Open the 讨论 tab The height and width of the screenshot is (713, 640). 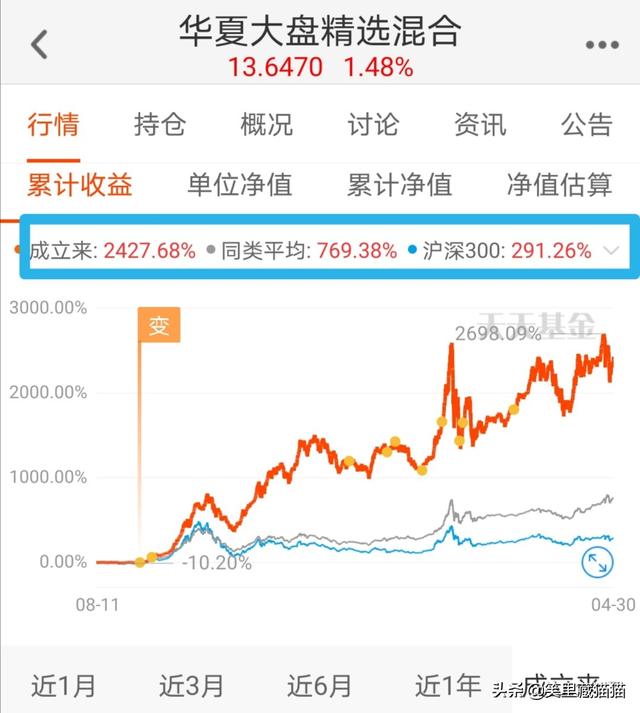tap(373, 125)
